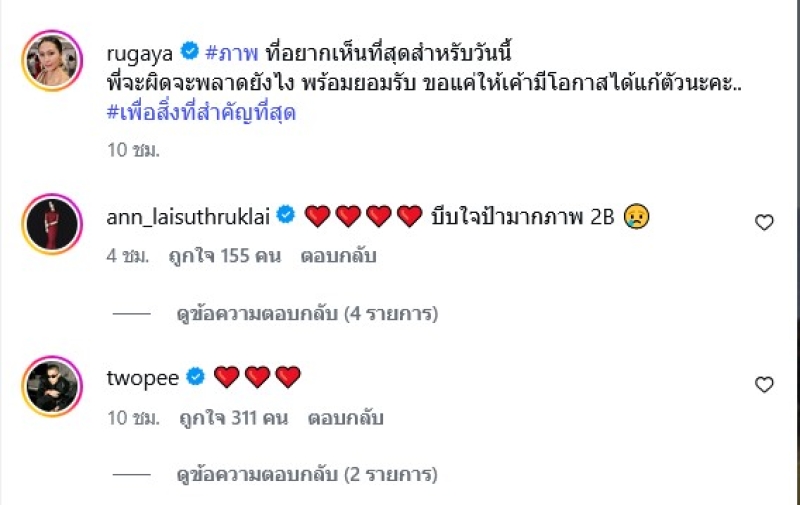800x505 pixels.
Task: Open the #ภาพ hashtag
Action: [x=233, y=51]
